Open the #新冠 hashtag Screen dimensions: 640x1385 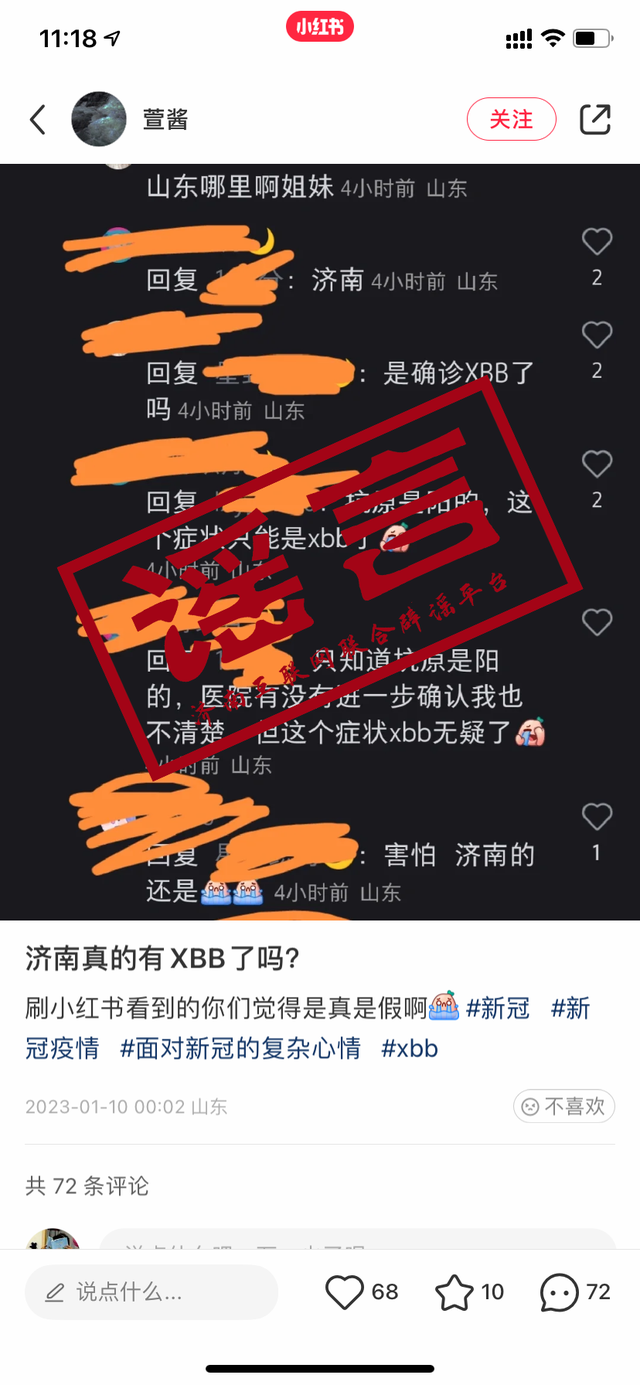click(498, 1008)
